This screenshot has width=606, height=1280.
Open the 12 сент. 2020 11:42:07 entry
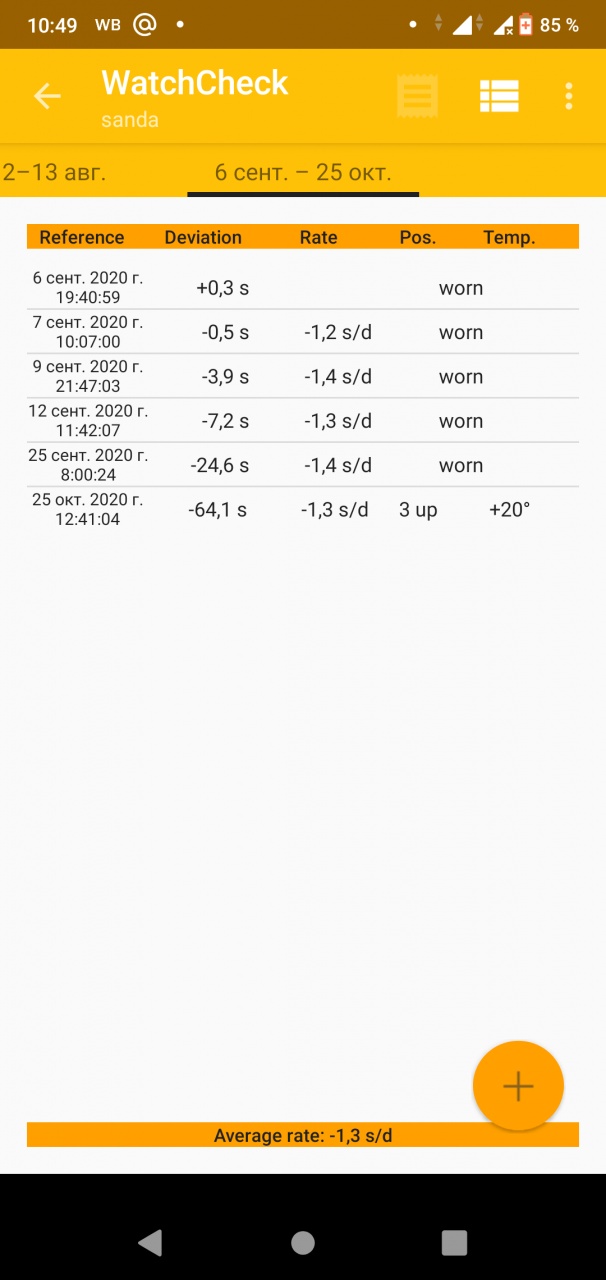click(x=302, y=421)
